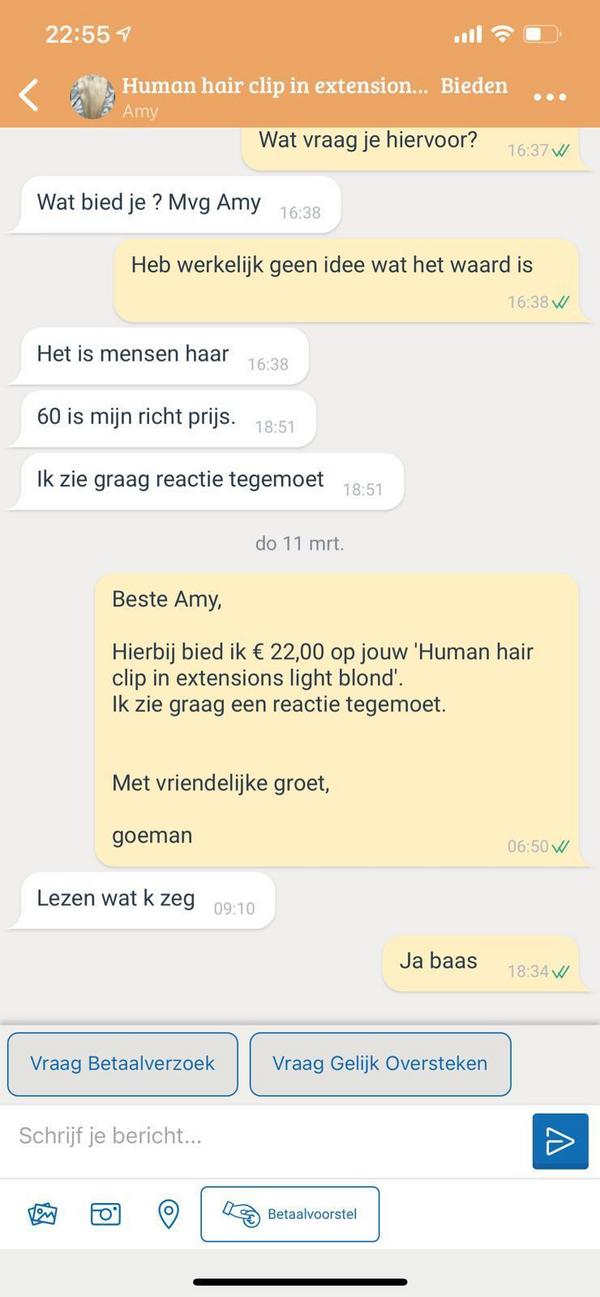Open the camera to take a photo
The image size is (600, 1297).
pos(105,1214)
